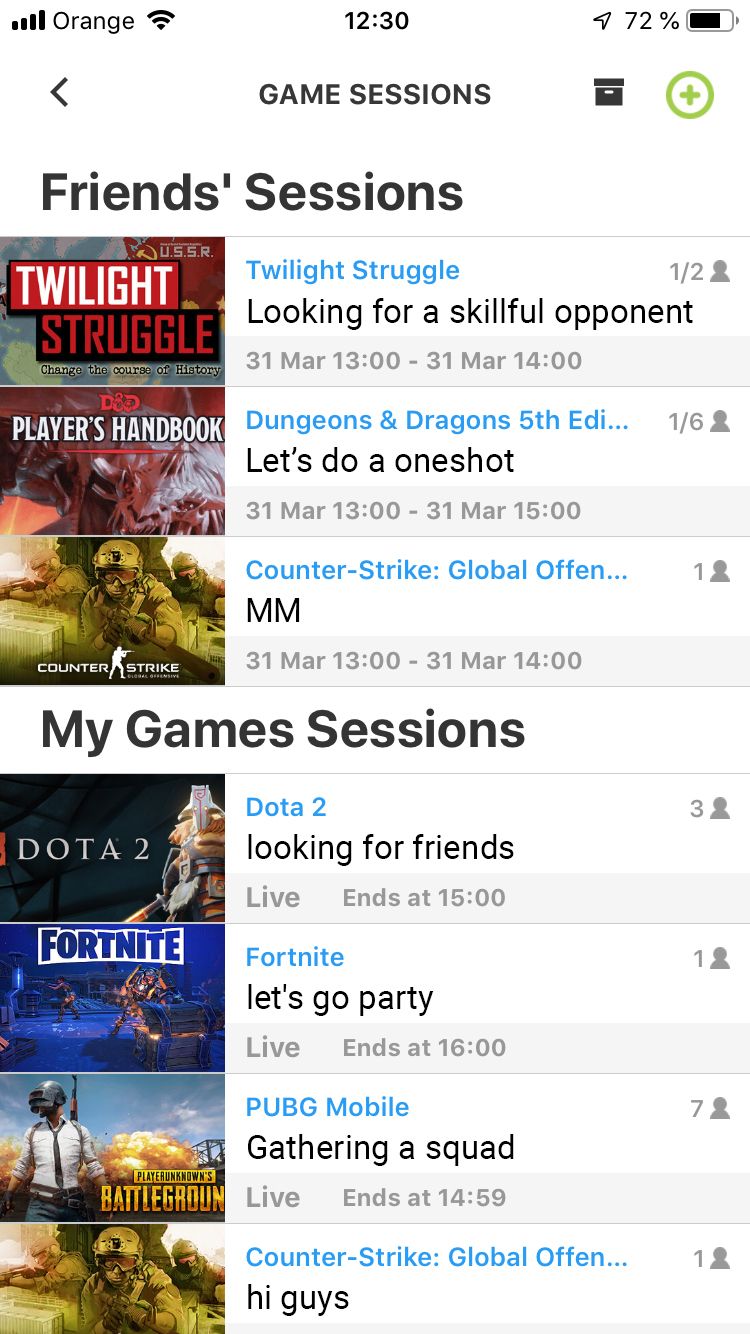
Task: Navigate back using the left chevron
Action: pyautogui.click(x=57, y=92)
